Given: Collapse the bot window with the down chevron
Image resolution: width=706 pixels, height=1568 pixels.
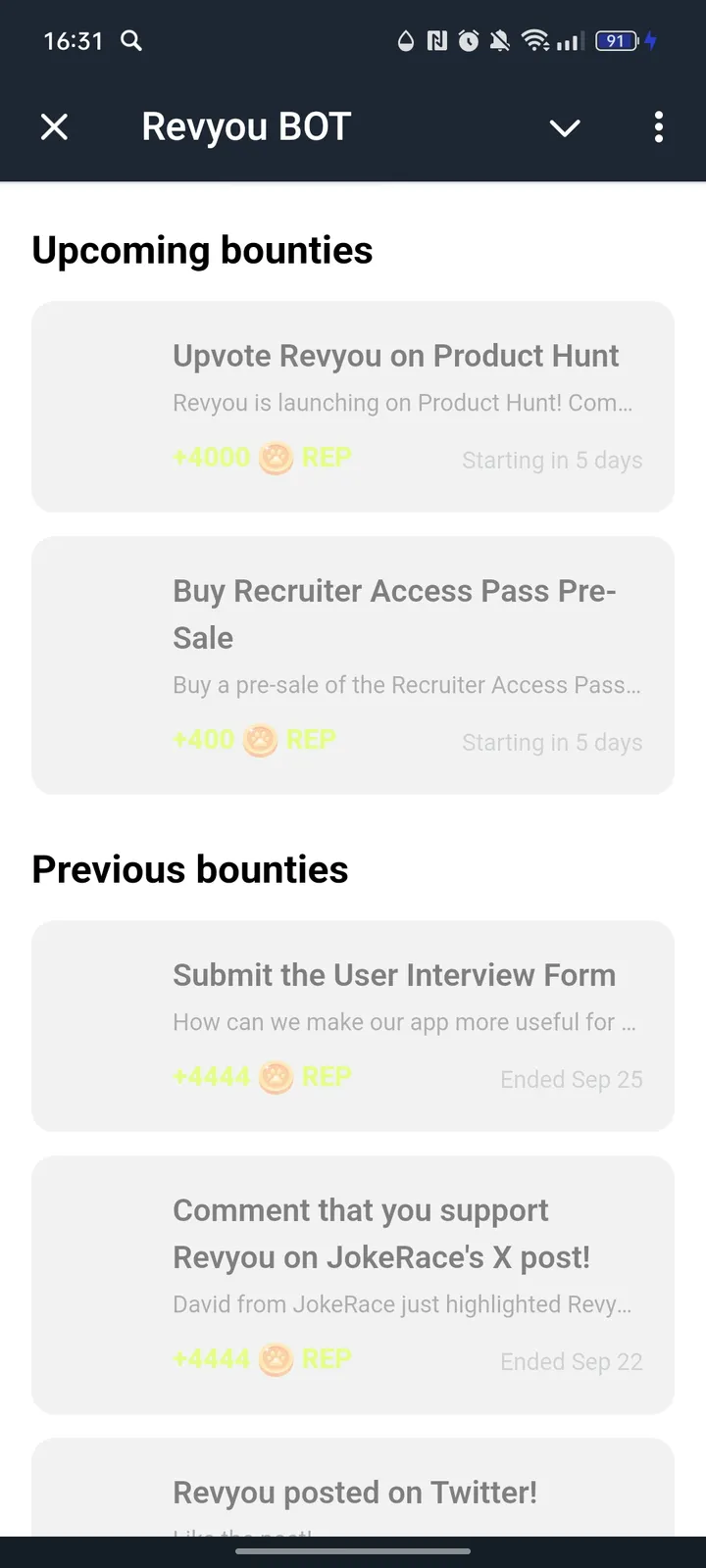Looking at the screenshot, I should (x=565, y=128).
